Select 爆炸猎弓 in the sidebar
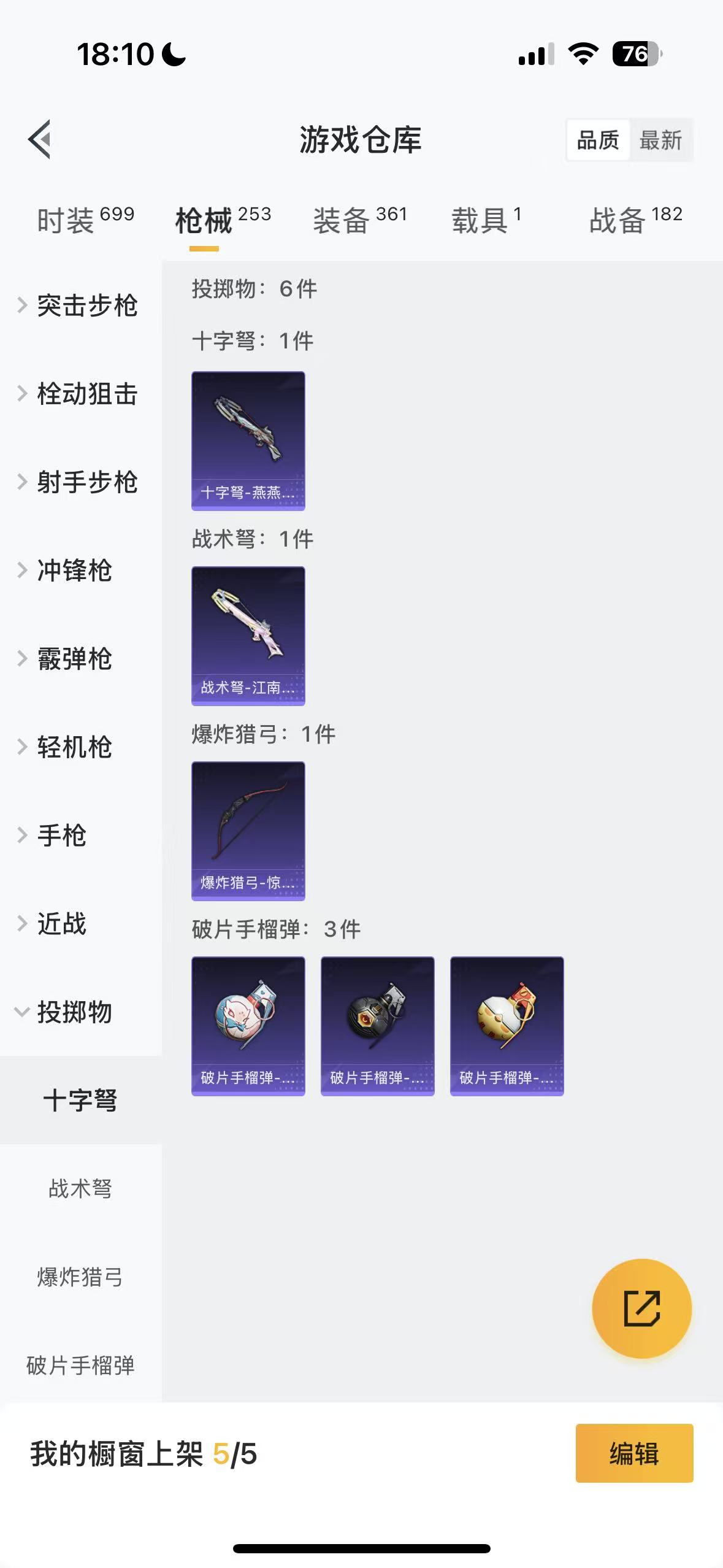The image size is (723, 1568). point(80,1277)
